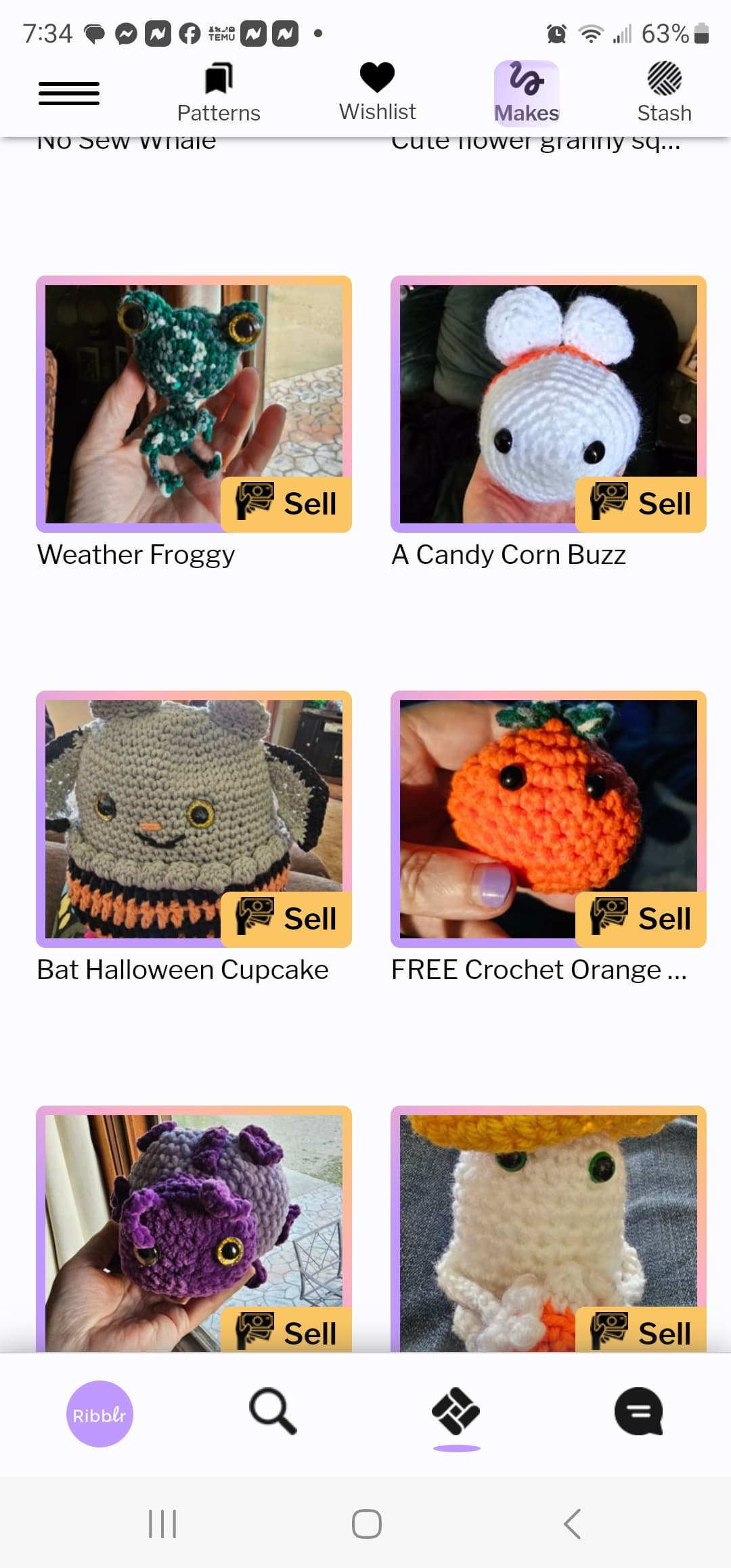This screenshot has height=1568, width=731.
Task: Open search from the bottom bar
Action: (x=273, y=1412)
